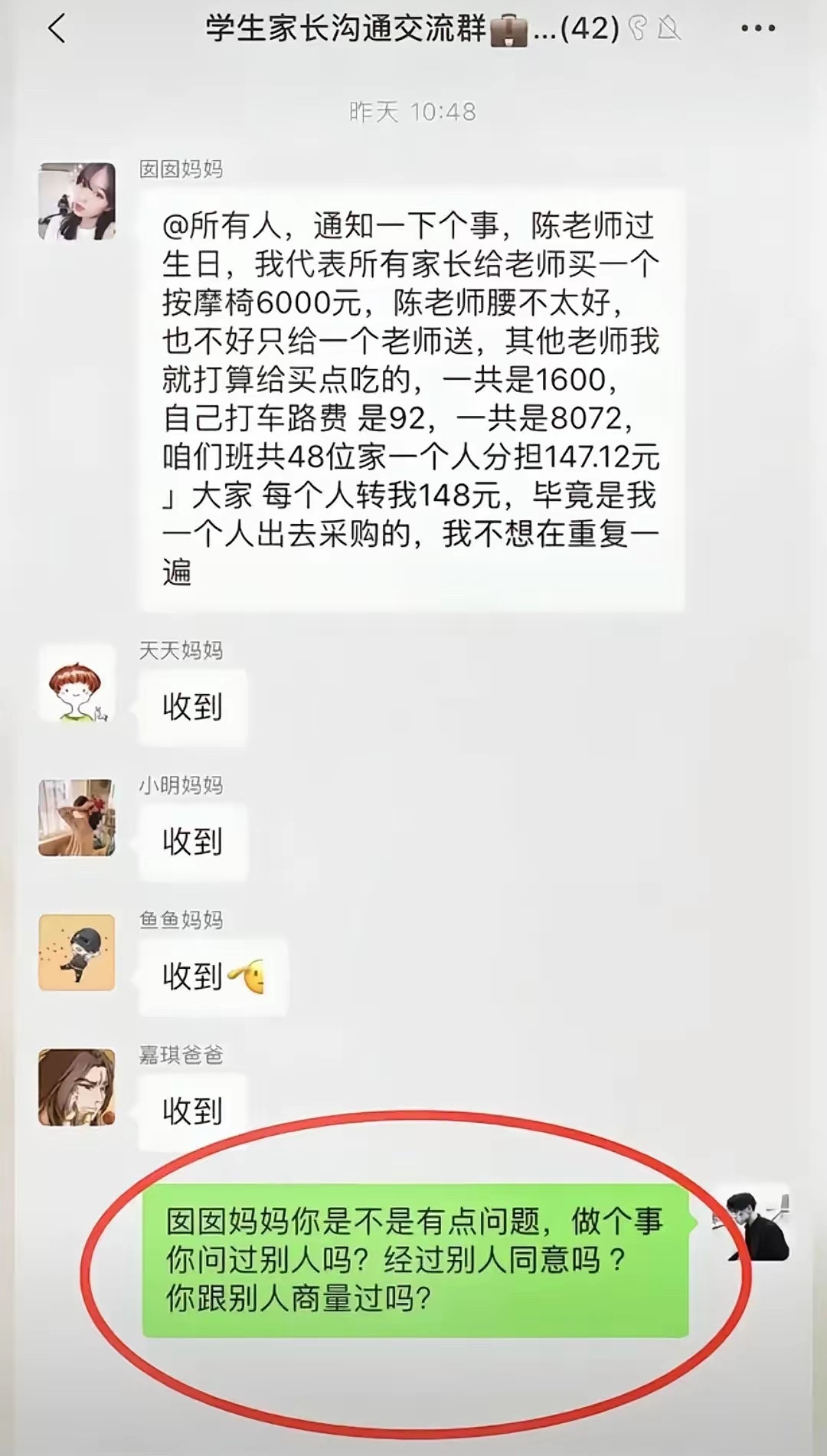Screen dimensions: 827x1456
Task: Go back to the chat list
Action: click(x=57, y=29)
